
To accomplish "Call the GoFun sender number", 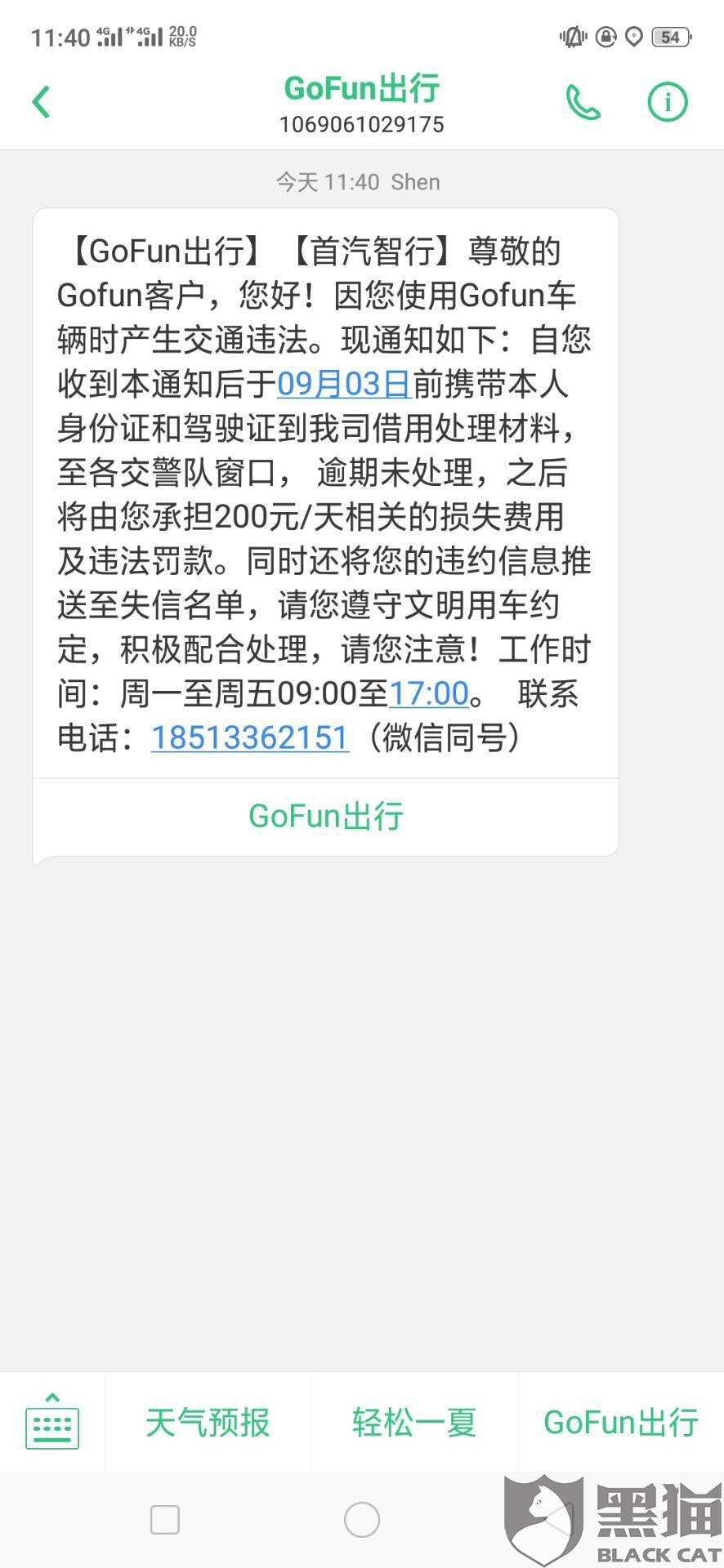I will pos(583,103).
